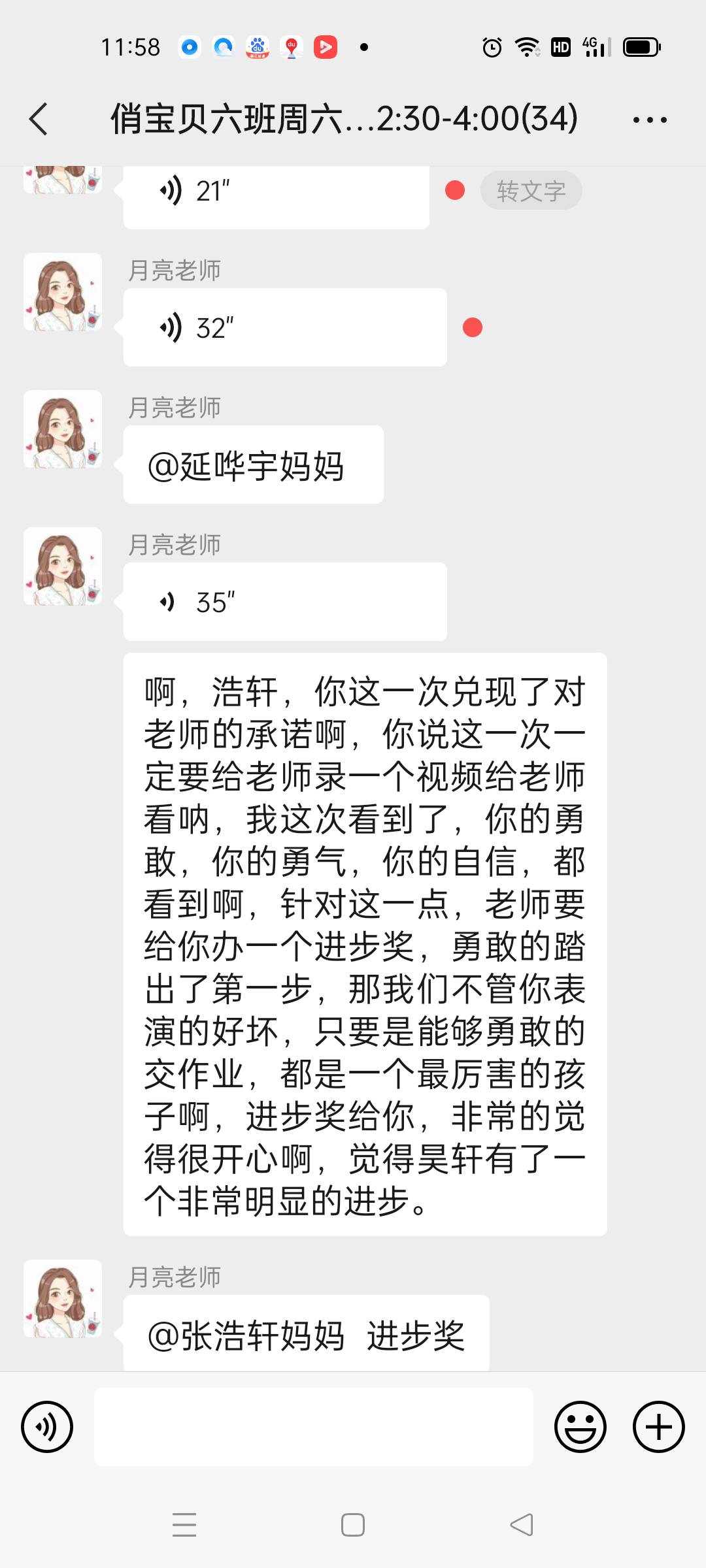This screenshot has width=706, height=1568.
Task: Open the emoji picker
Action: point(580,1427)
